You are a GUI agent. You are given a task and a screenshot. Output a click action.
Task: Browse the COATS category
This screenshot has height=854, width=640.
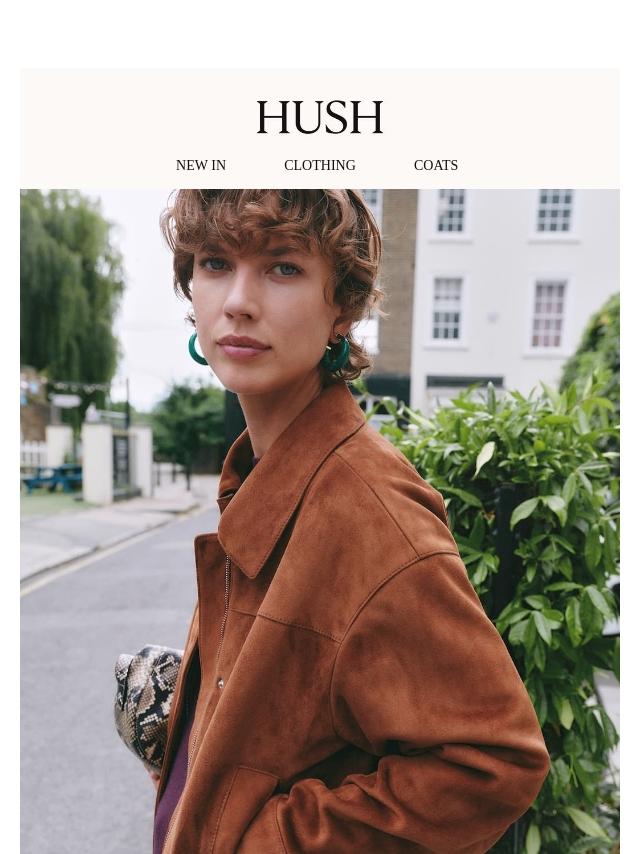click(x=436, y=166)
